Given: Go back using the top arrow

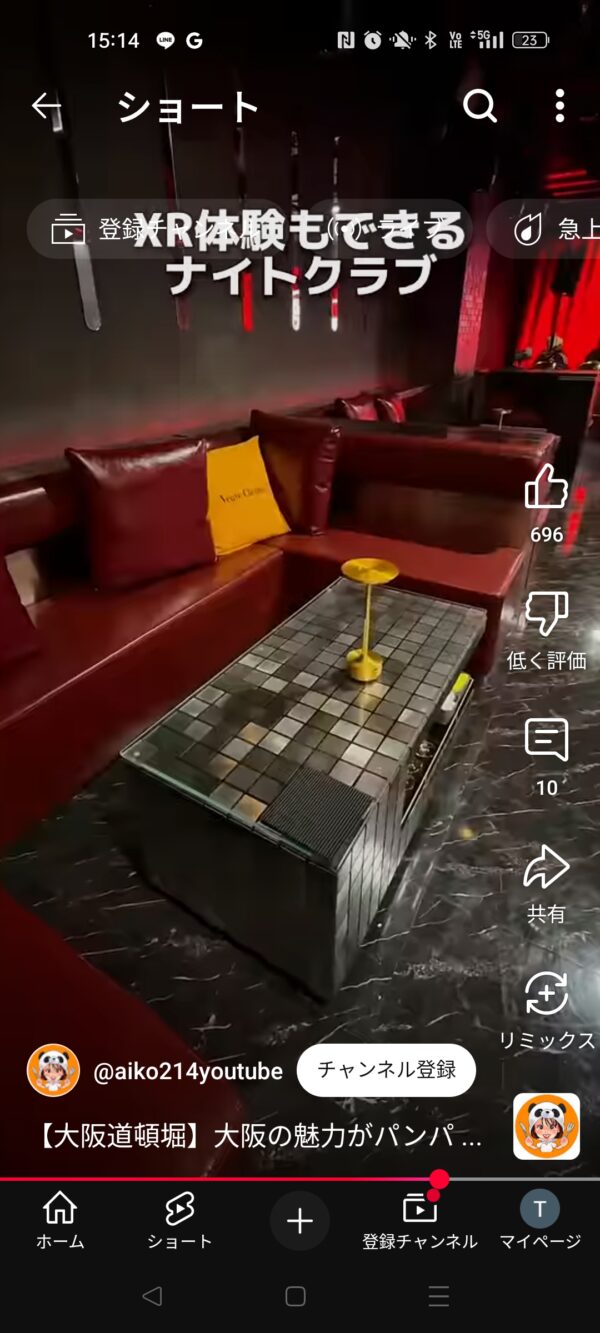Looking at the screenshot, I should point(46,106).
